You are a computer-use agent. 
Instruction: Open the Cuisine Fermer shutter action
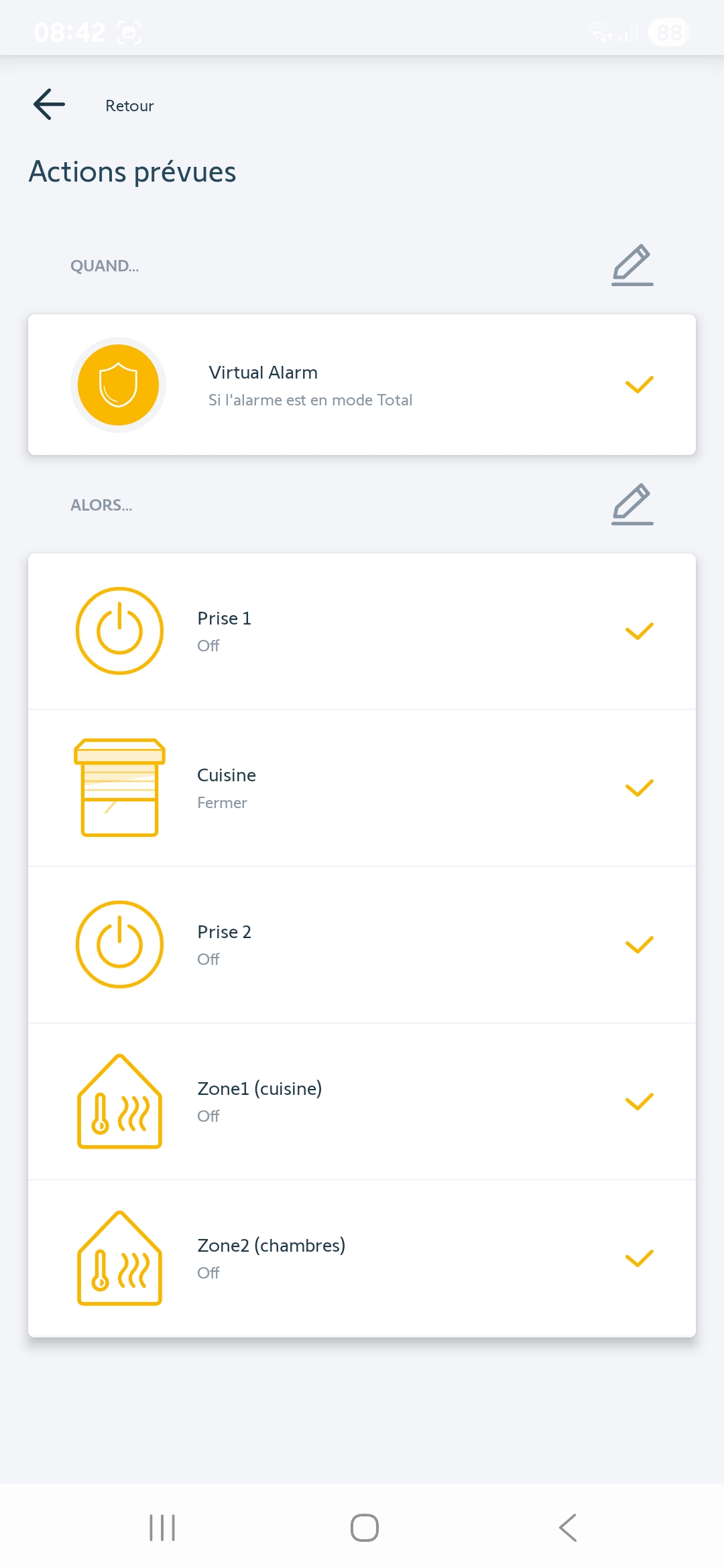(362, 788)
